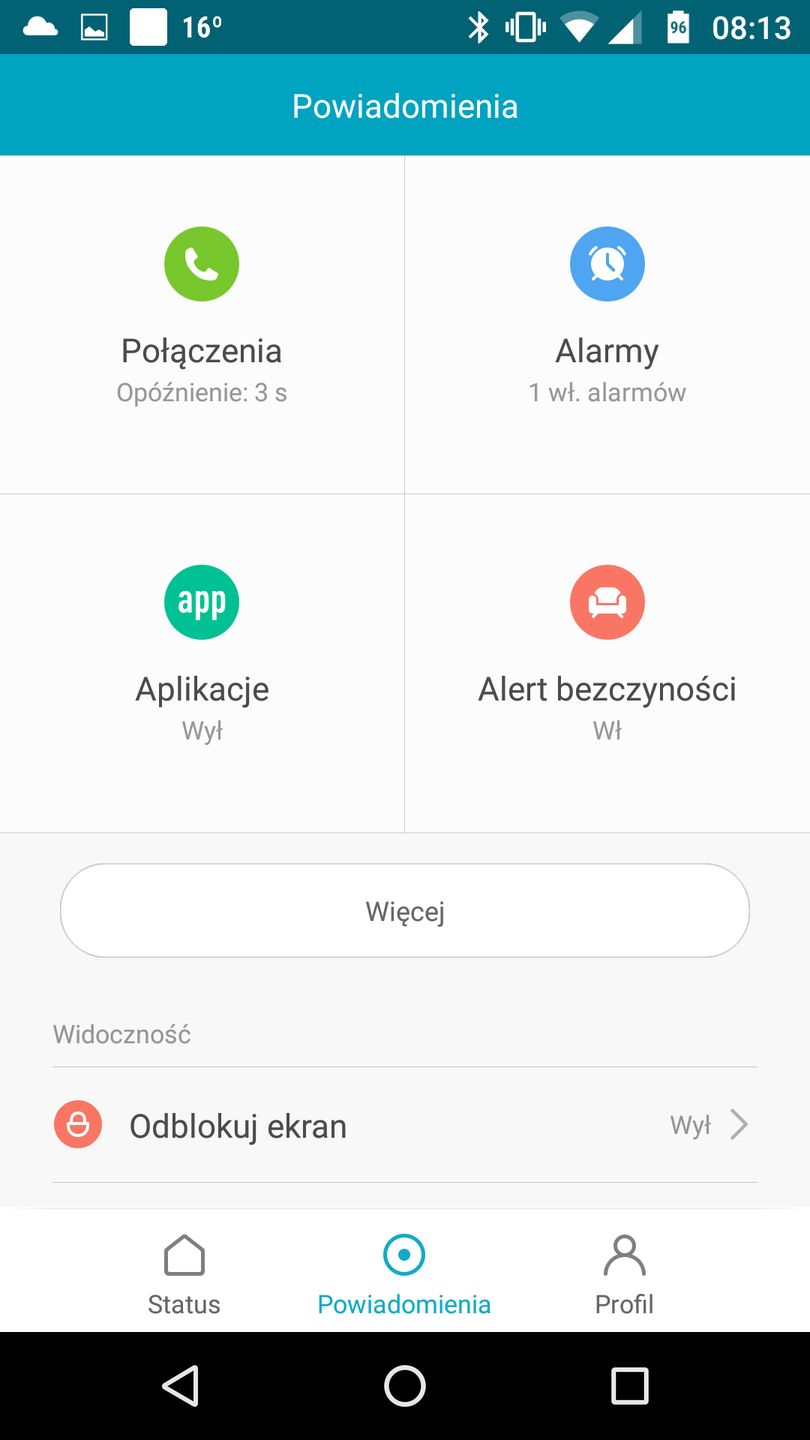The width and height of the screenshot is (810, 1440).
Task: Tap the Powiadomienia title bar
Action: pos(404,105)
